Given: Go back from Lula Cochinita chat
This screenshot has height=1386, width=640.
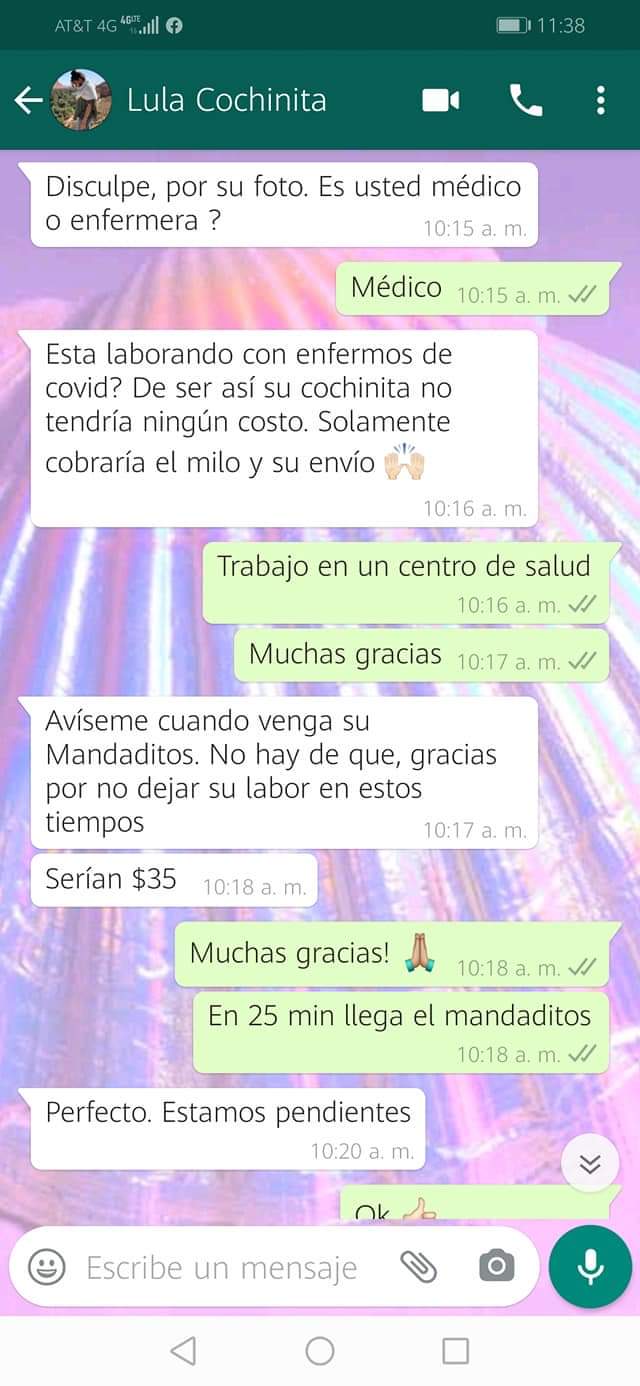Looking at the screenshot, I should [28, 100].
